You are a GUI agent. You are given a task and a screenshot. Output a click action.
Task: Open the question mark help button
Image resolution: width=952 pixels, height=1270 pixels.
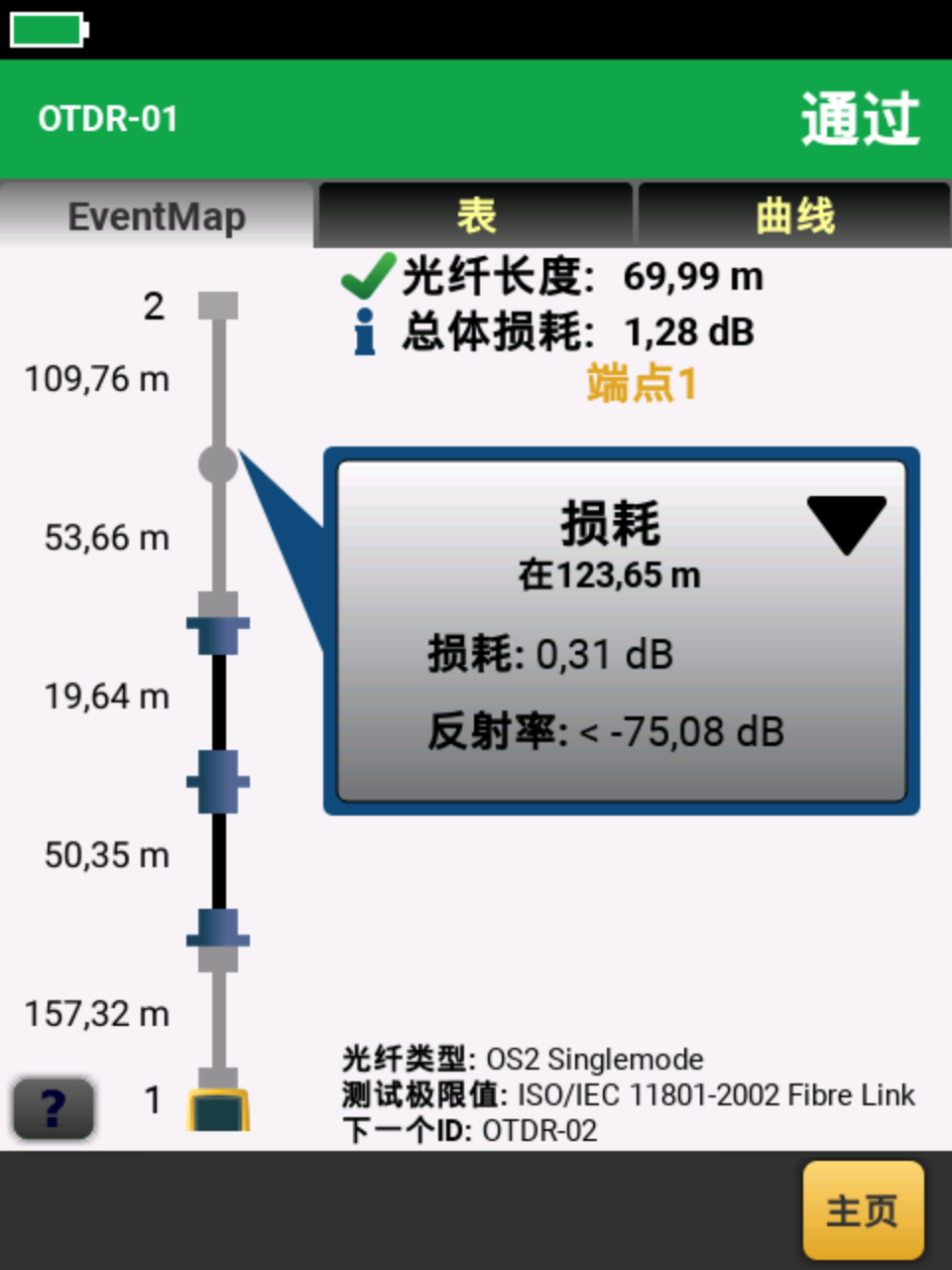tap(54, 1107)
